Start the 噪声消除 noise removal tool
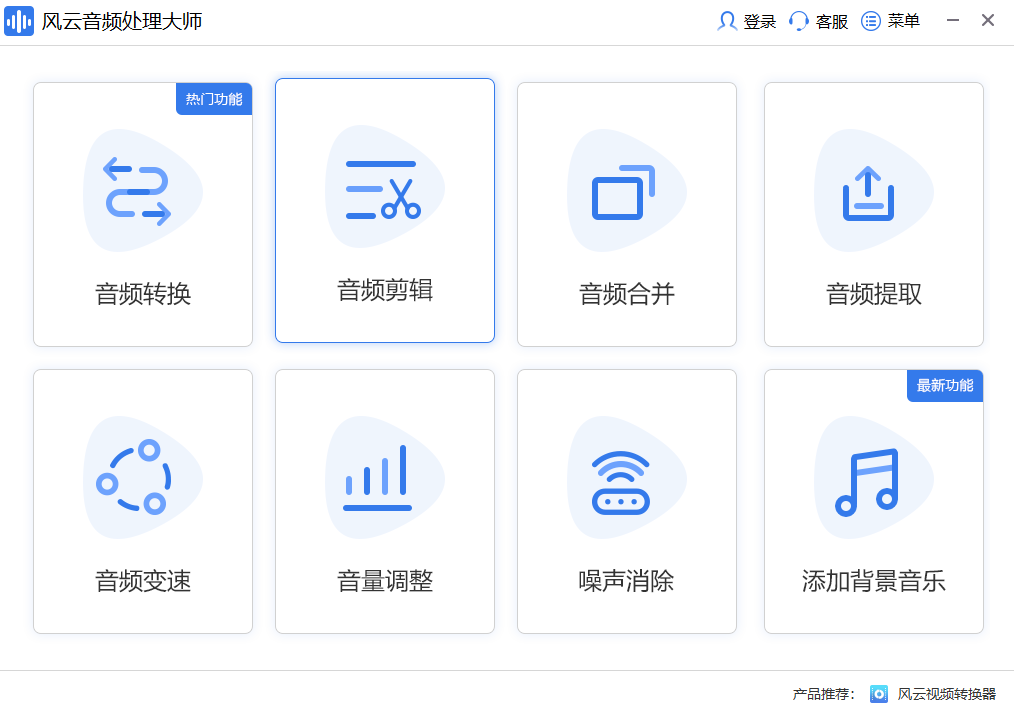The image size is (1014, 711). tap(627, 501)
